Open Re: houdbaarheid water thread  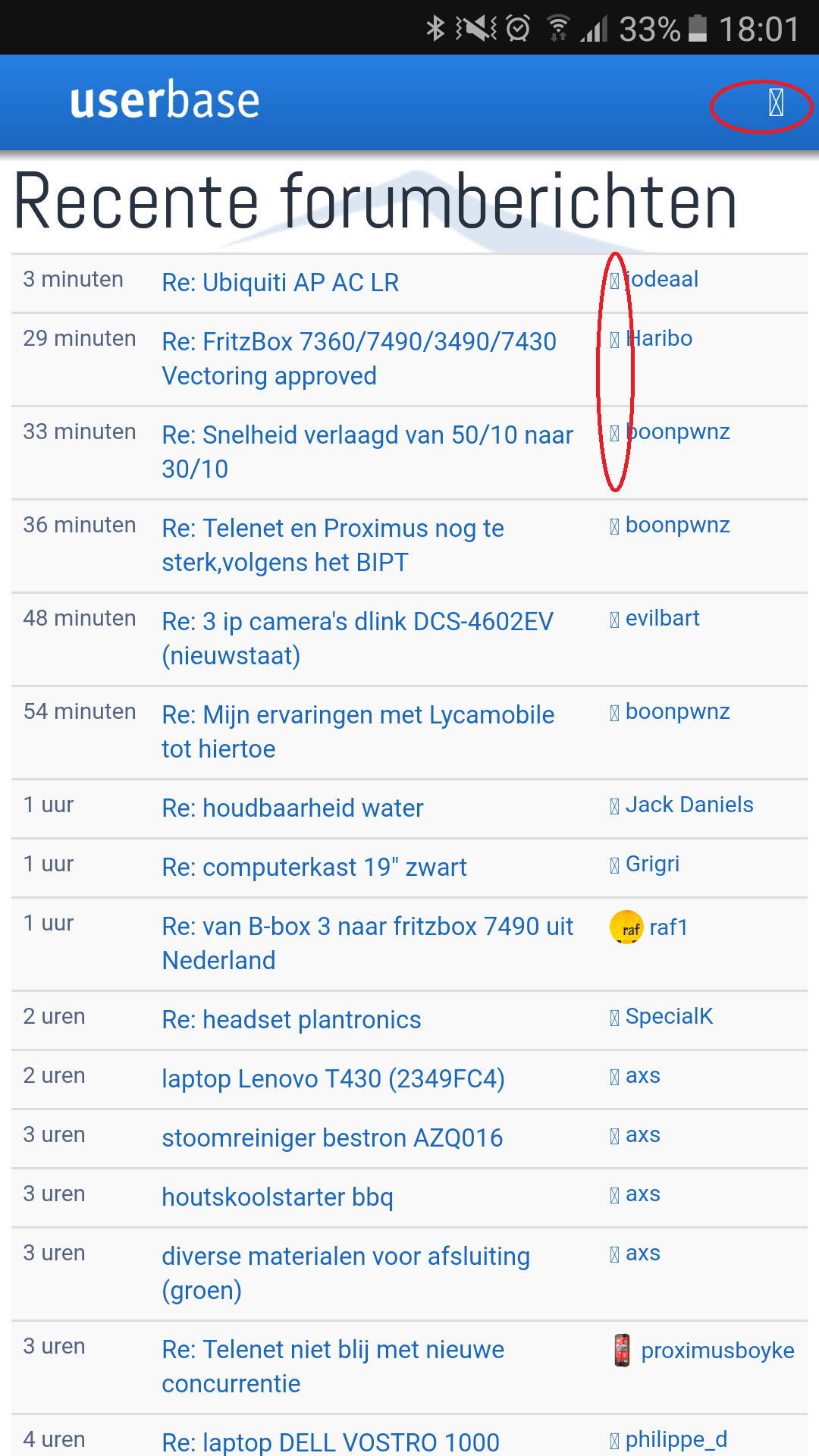pyautogui.click(x=292, y=808)
